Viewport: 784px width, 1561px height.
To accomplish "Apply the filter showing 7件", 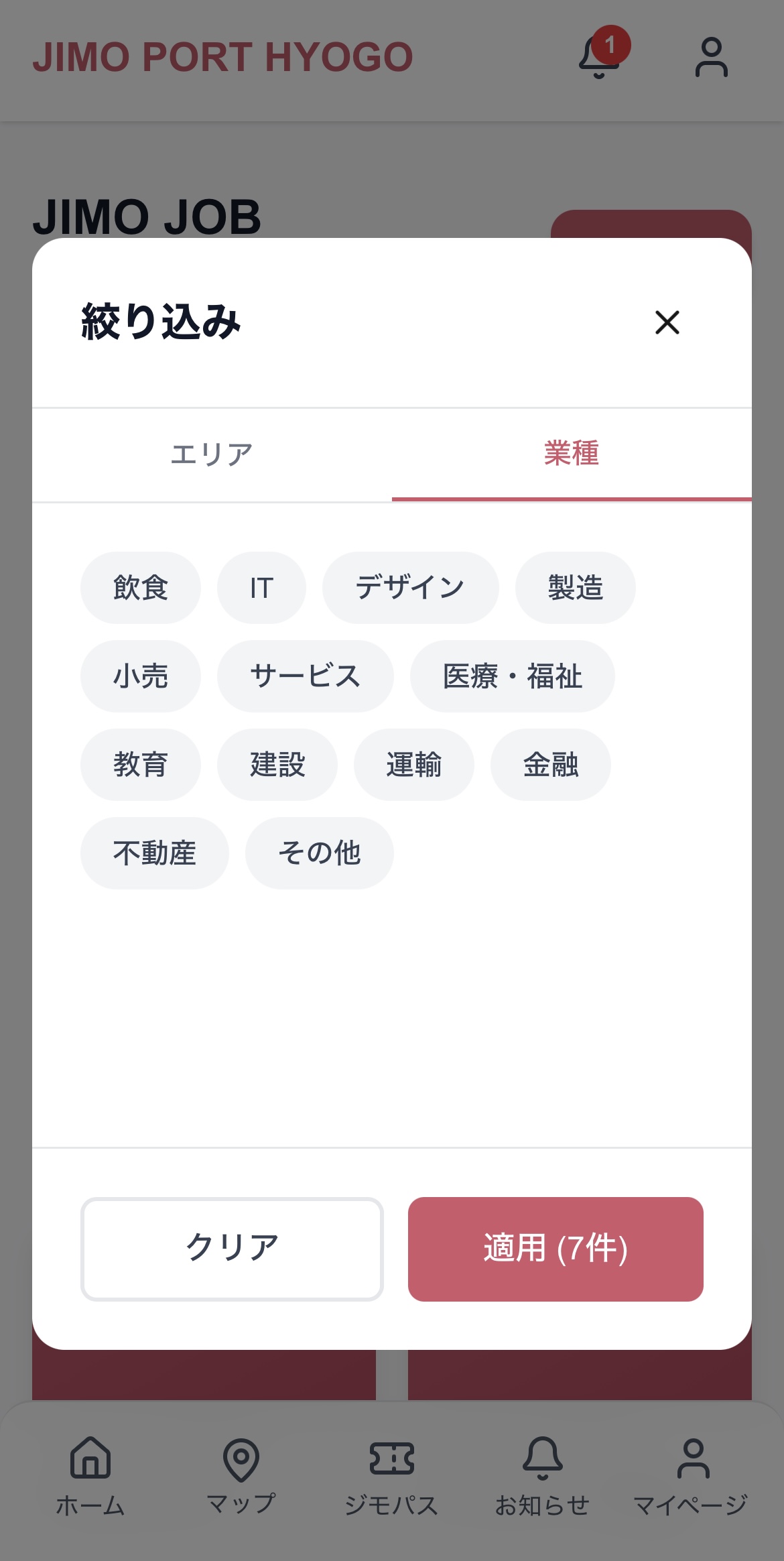I will (x=556, y=1249).
